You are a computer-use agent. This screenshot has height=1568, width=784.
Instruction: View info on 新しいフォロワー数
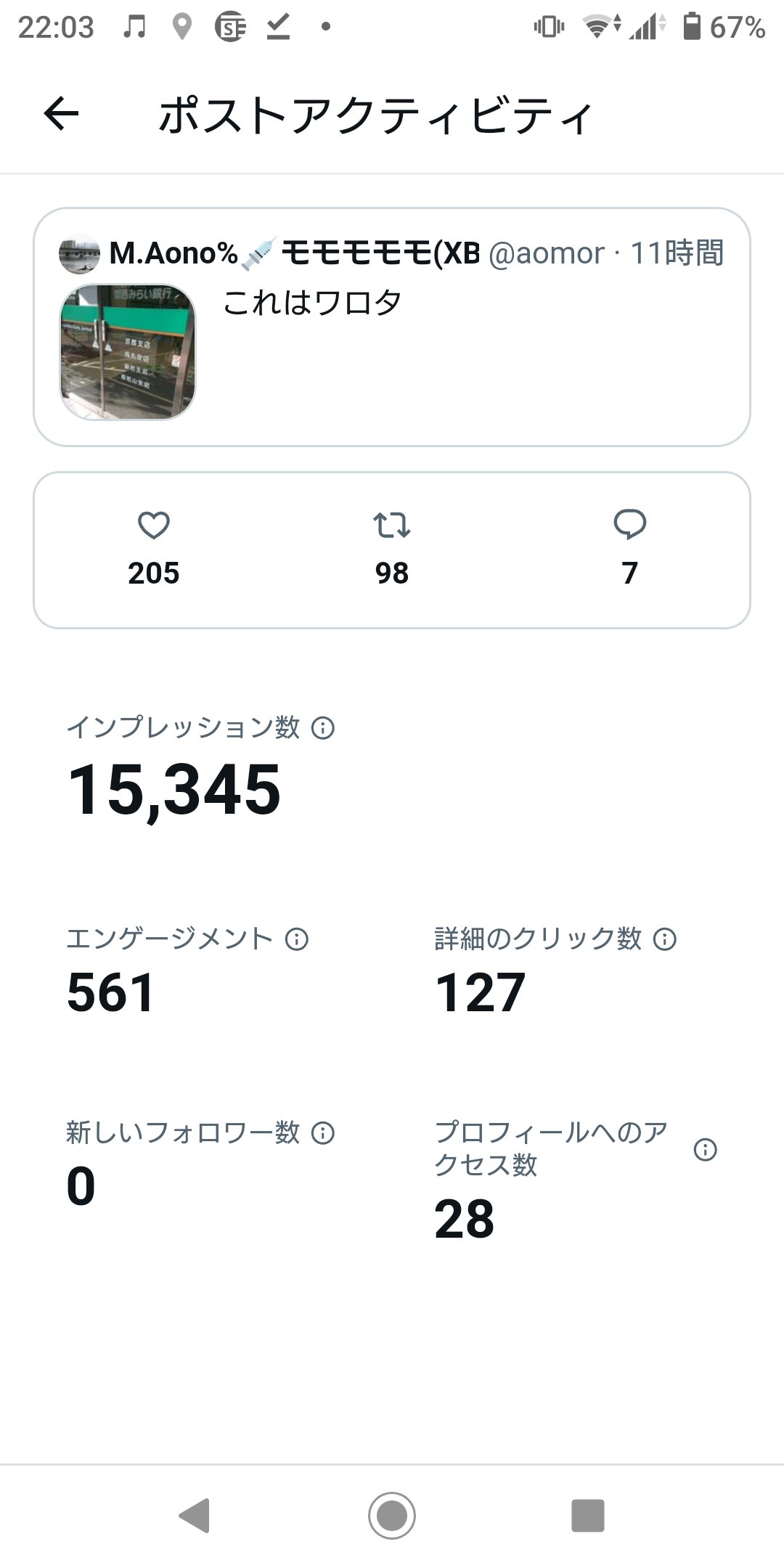[323, 1133]
